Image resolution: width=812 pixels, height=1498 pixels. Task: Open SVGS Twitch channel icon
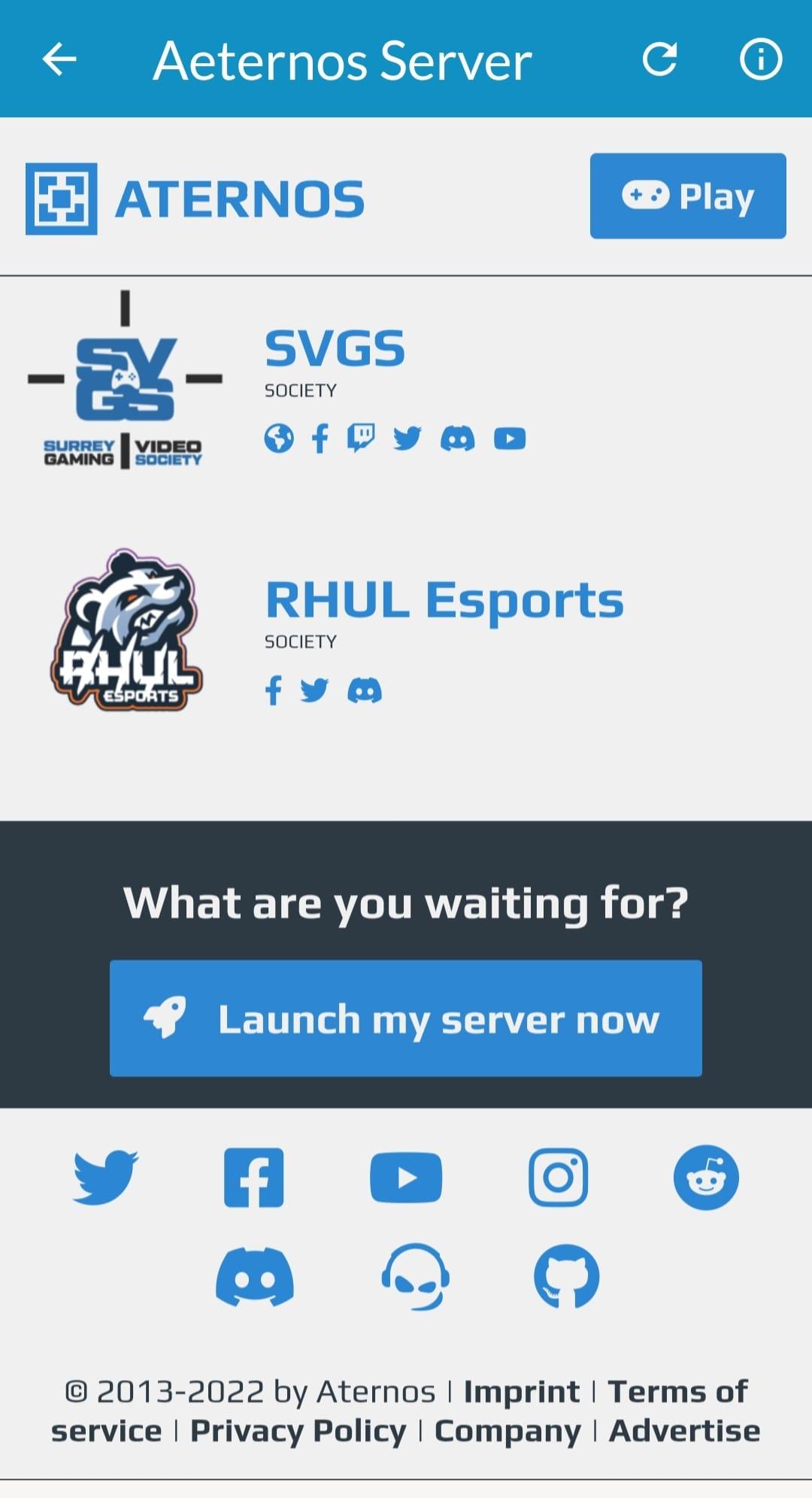(361, 438)
